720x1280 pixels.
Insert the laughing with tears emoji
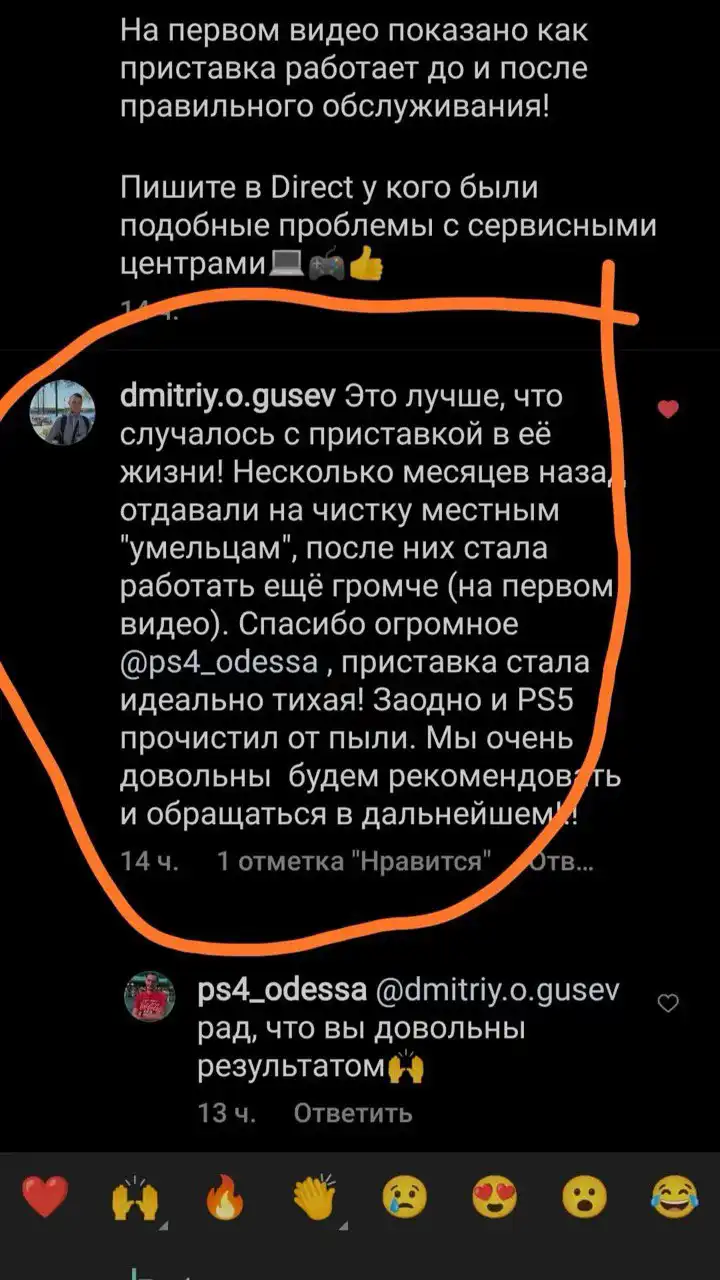coord(674,1197)
